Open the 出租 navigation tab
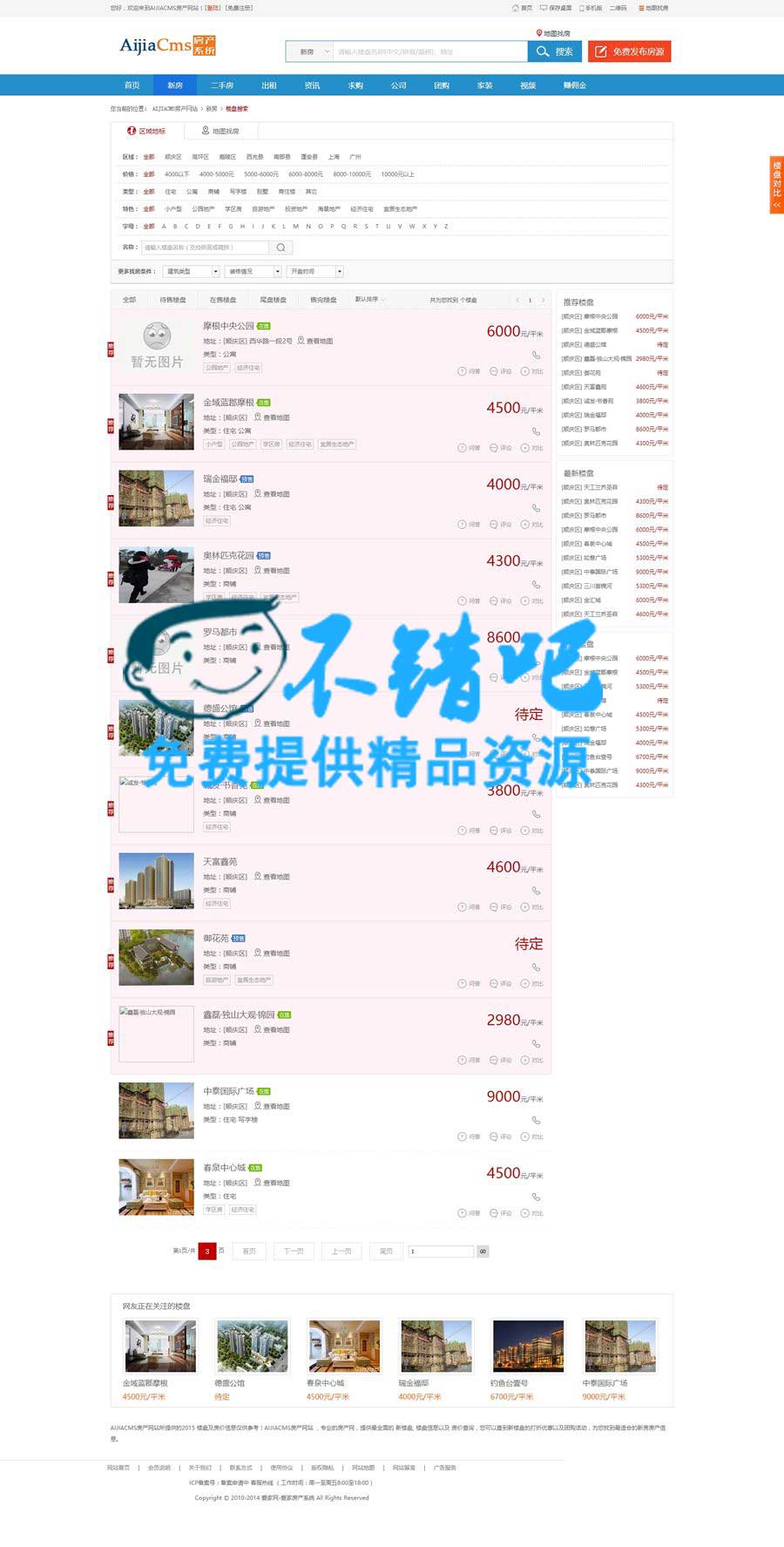The image size is (784, 1547). coord(268,85)
